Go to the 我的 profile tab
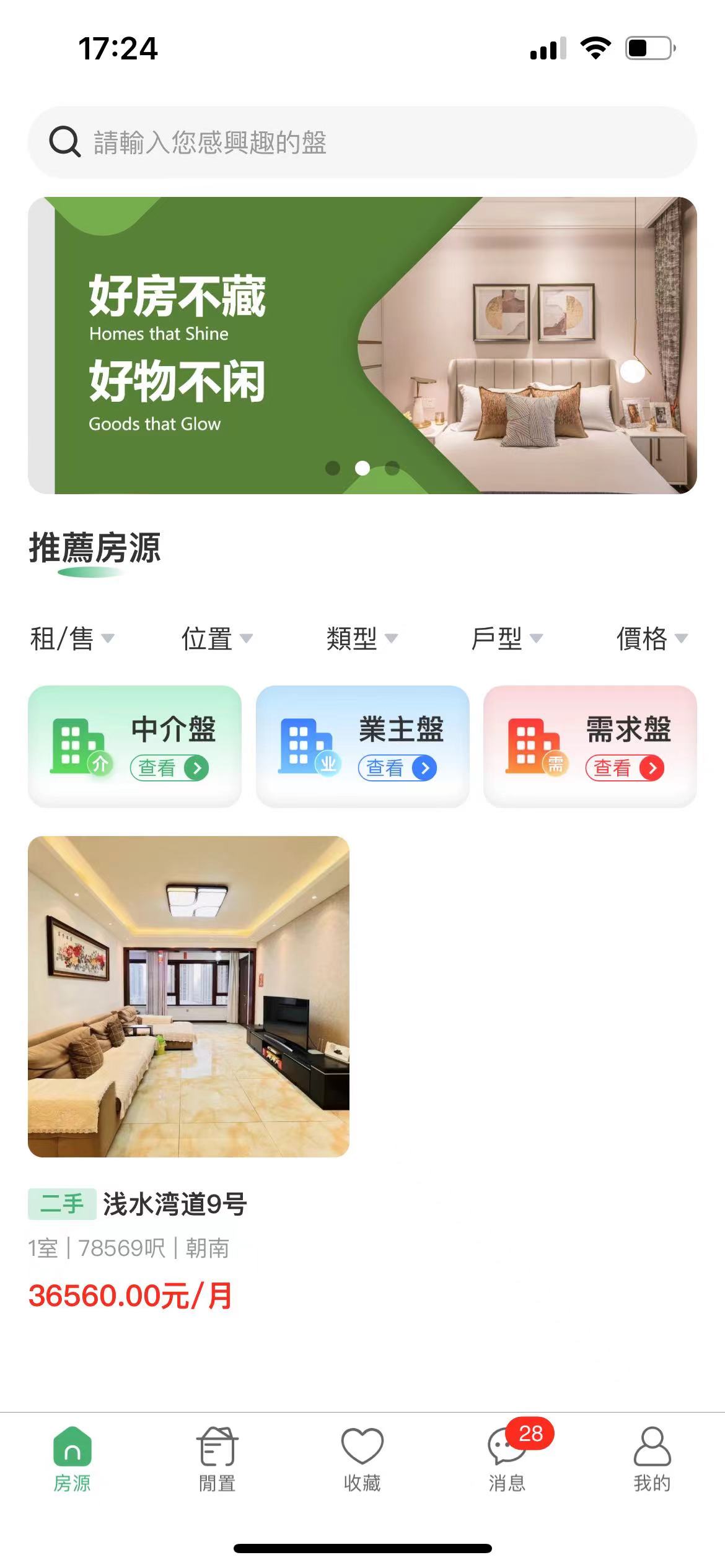Screen dimensions: 725x1568 click(652, 1459)
